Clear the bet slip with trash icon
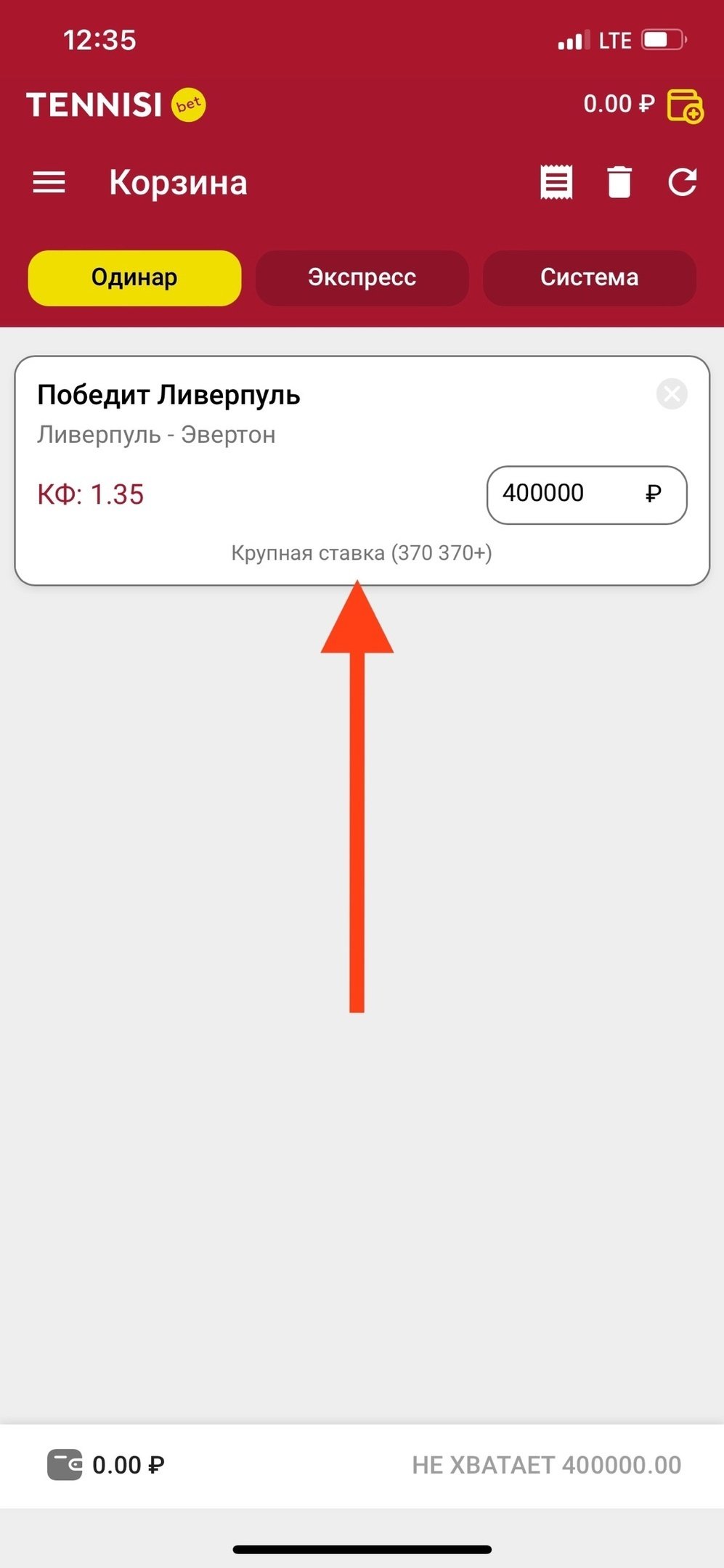This screenshot has width=724, height=1568. [x=619, y=182]
